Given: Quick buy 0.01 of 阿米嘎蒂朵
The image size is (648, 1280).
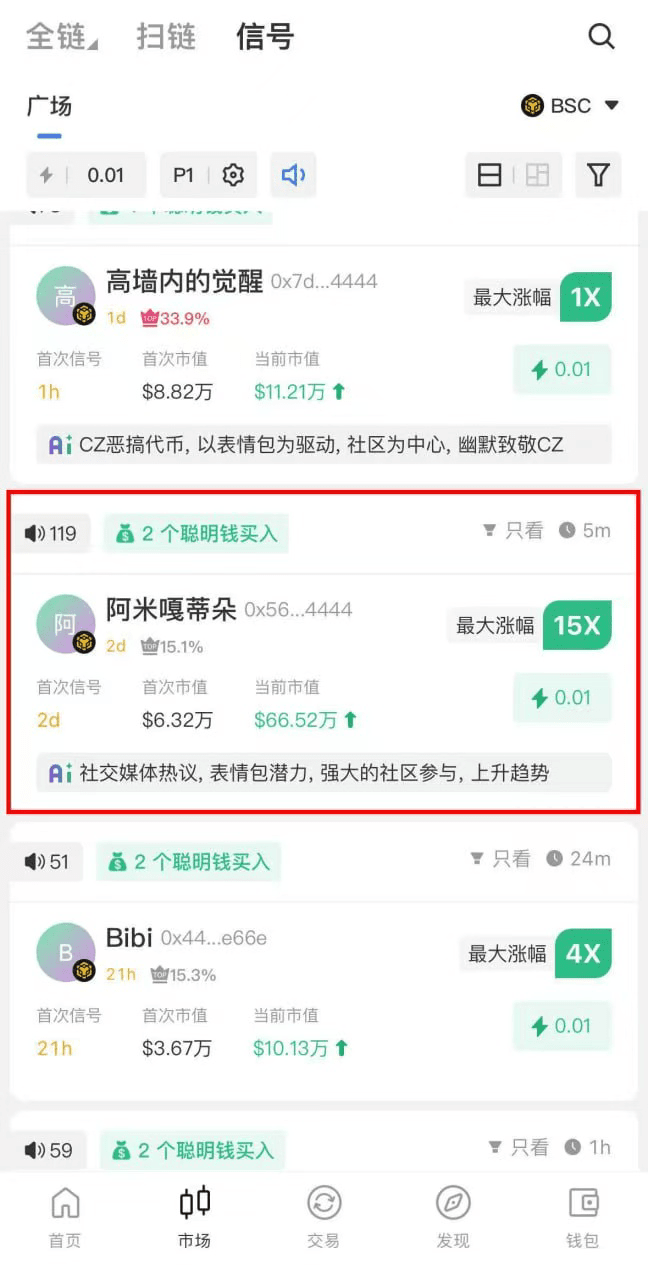Looking at the screenshot, I should 561,698.
